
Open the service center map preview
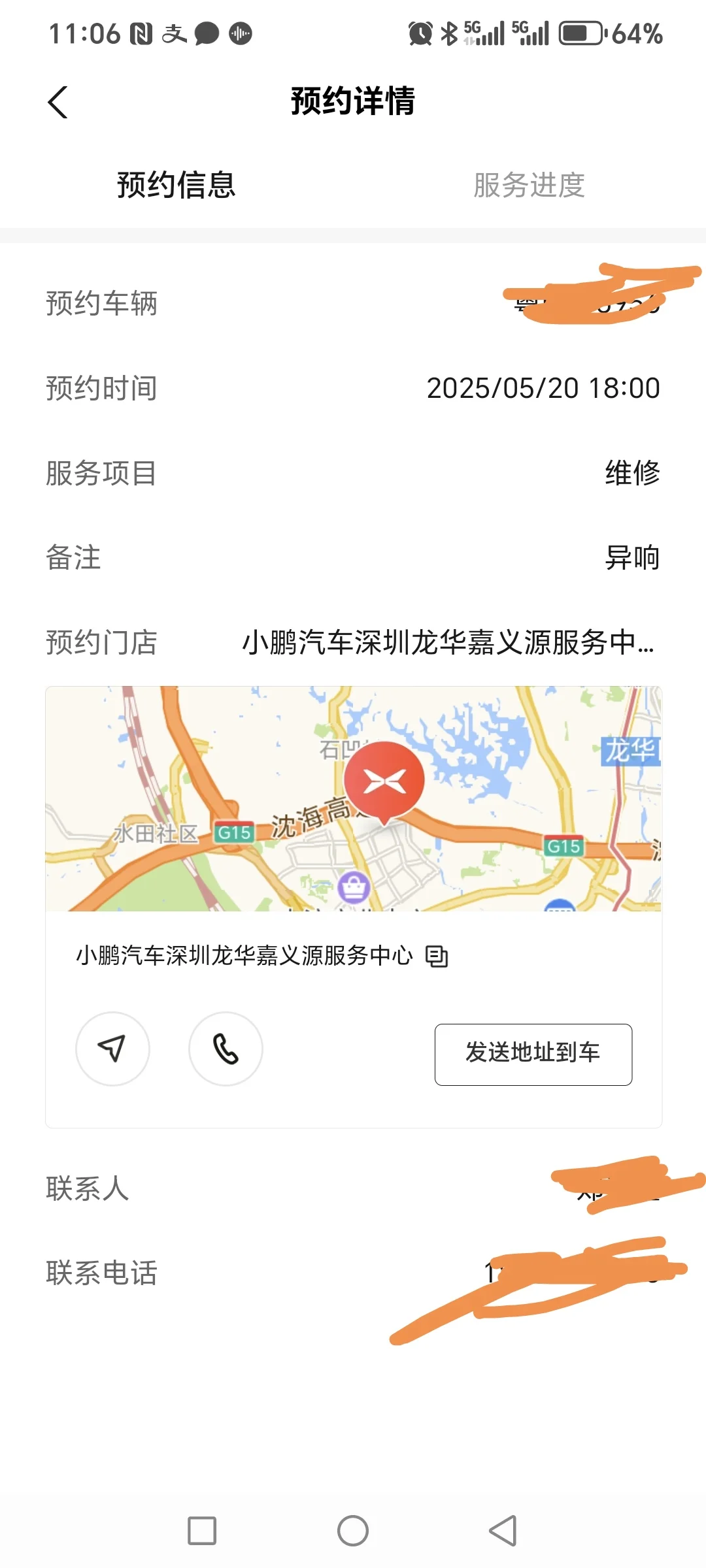tap(354, 798)
